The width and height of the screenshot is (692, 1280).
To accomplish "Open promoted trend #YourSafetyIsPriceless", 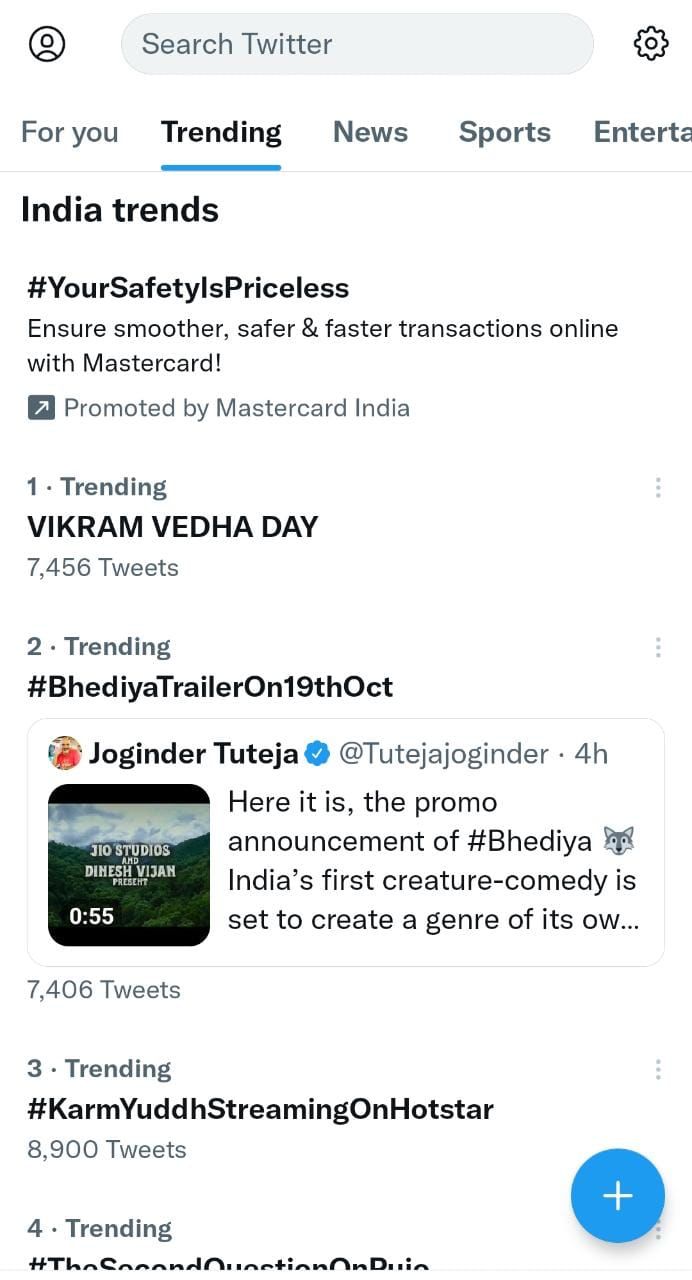I will [x=188, y=288].
